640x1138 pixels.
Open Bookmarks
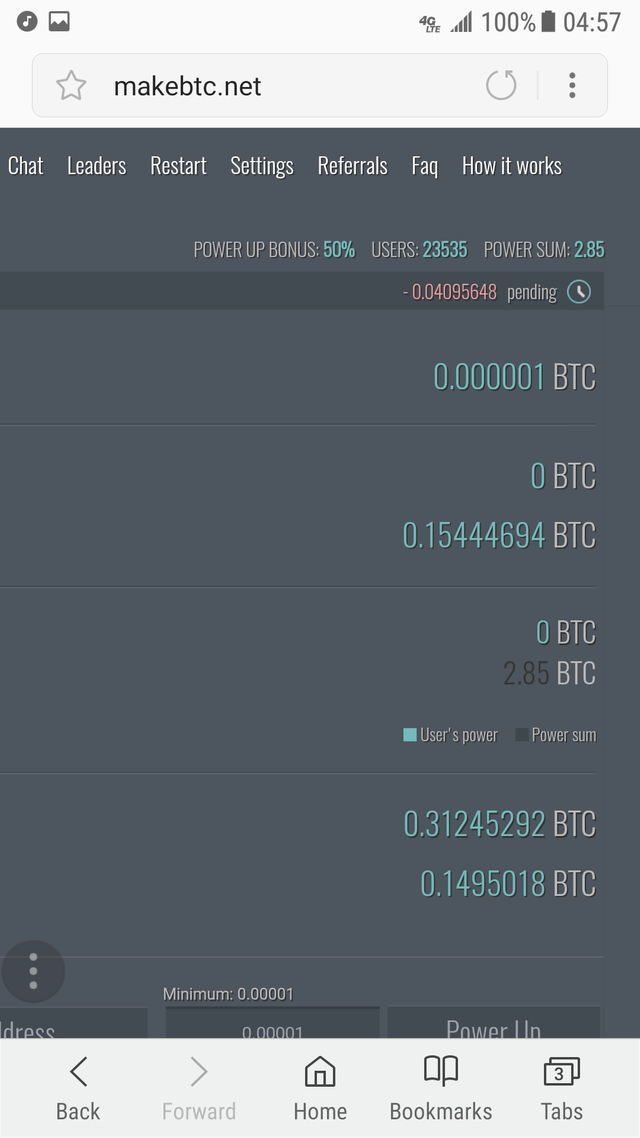pos(441,1088)
